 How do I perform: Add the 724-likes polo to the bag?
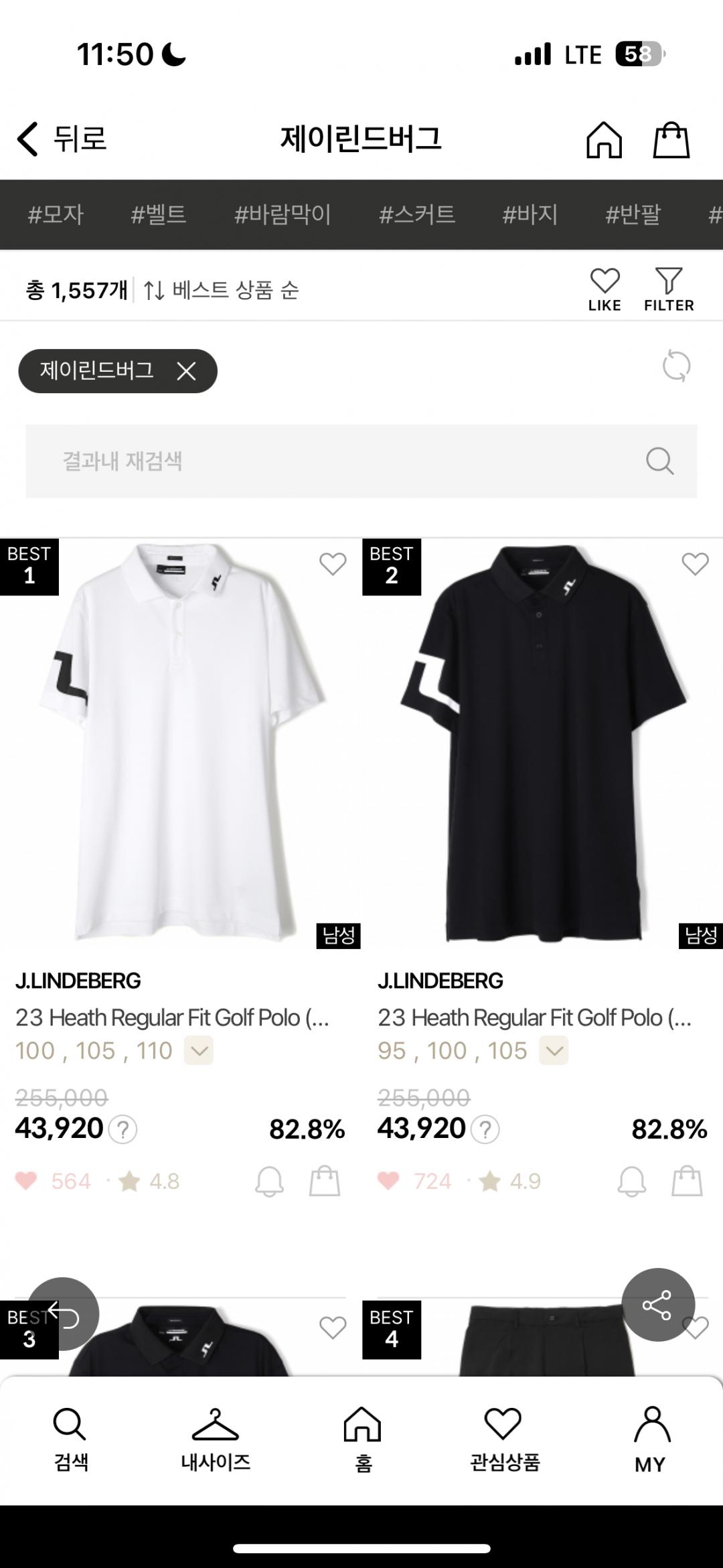tap(687, 1181)
